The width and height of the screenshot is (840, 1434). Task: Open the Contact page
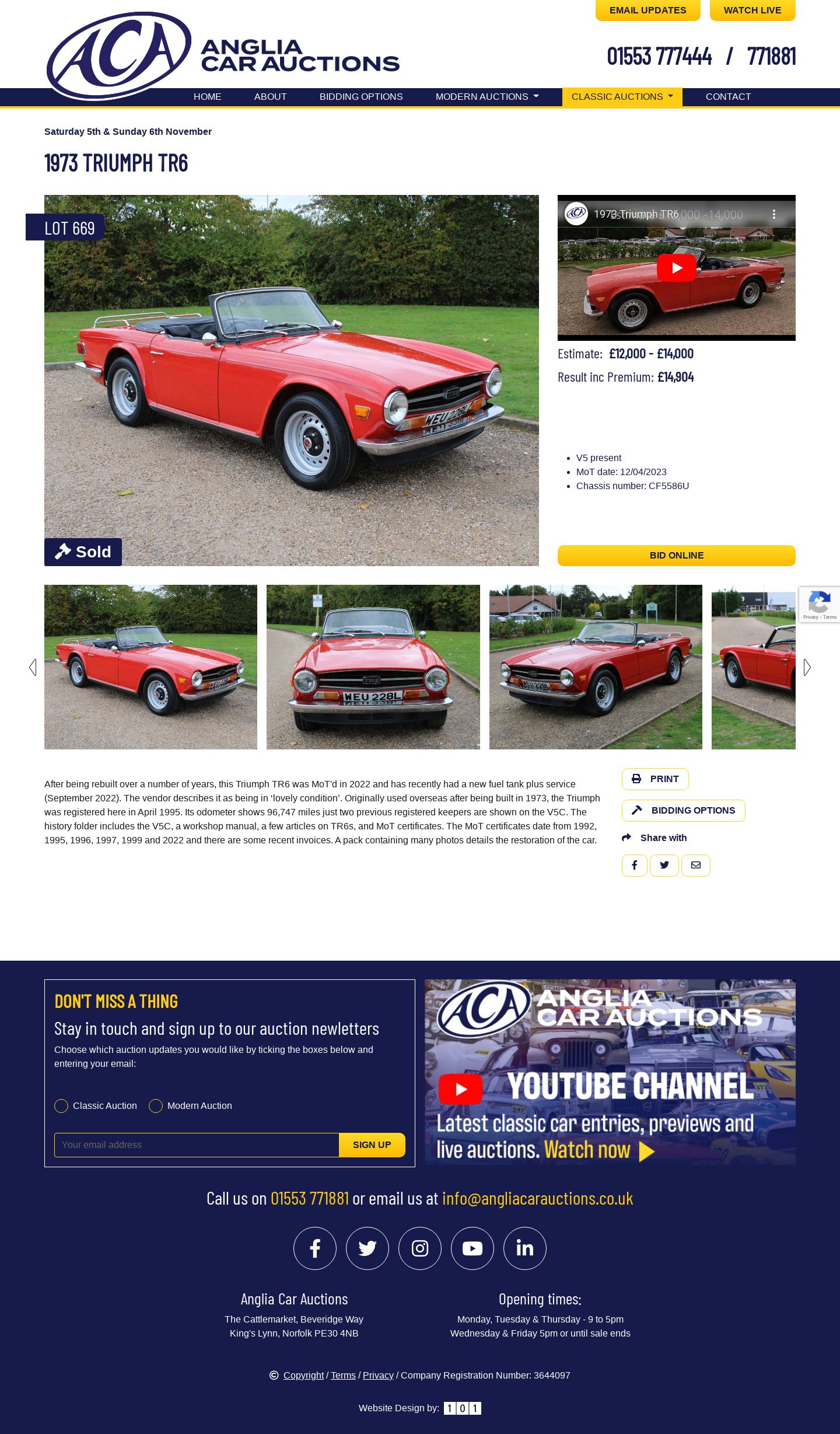(x=728, y=97)
